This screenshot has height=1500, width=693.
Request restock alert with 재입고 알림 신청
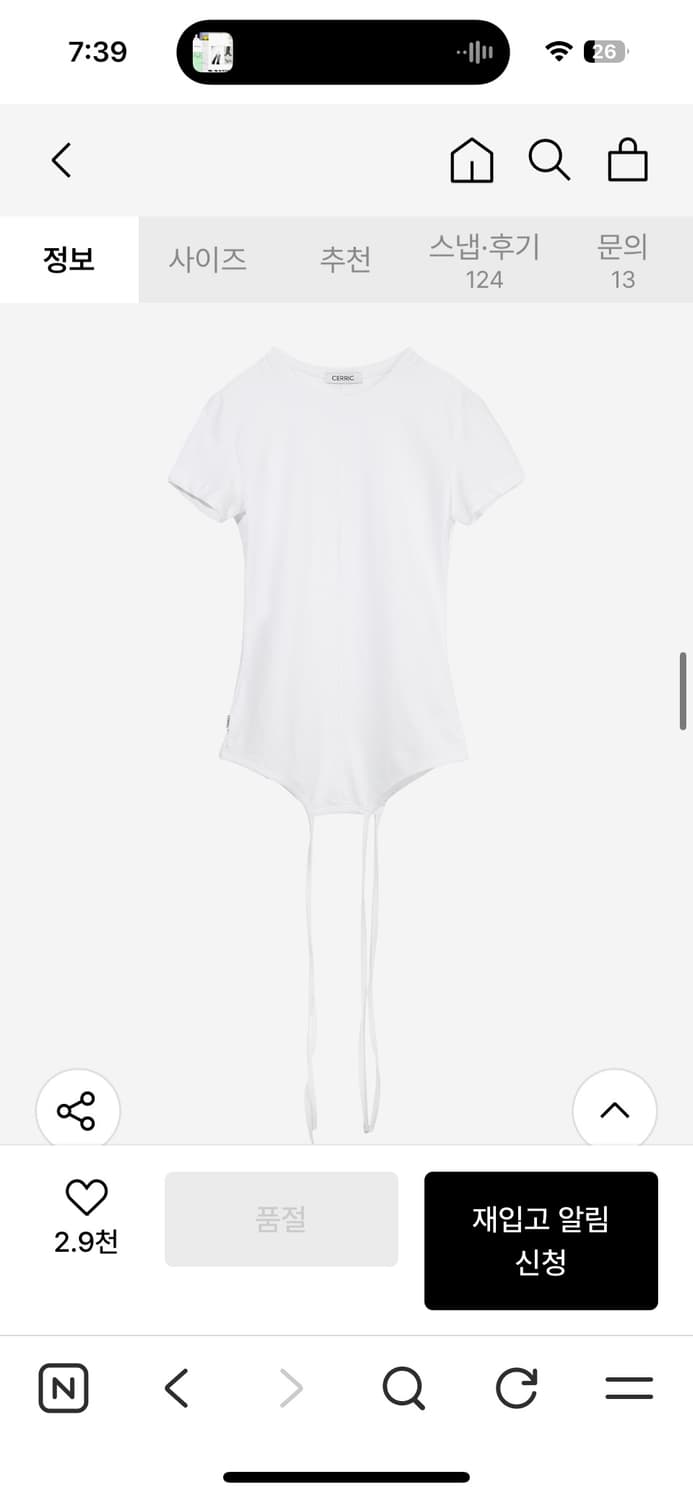[540, 1240]
